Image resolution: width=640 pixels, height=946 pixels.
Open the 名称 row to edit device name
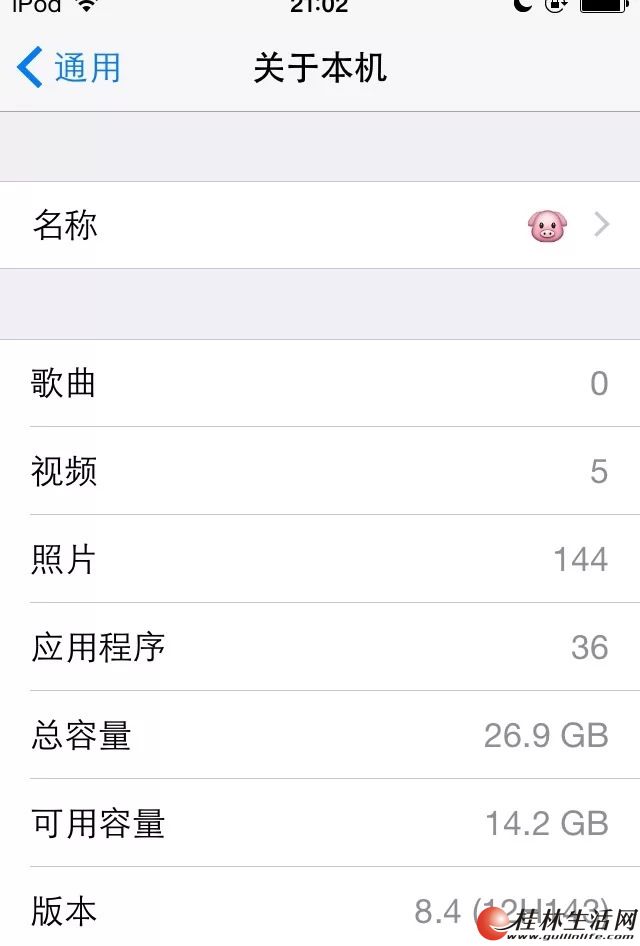pos(320,225)
